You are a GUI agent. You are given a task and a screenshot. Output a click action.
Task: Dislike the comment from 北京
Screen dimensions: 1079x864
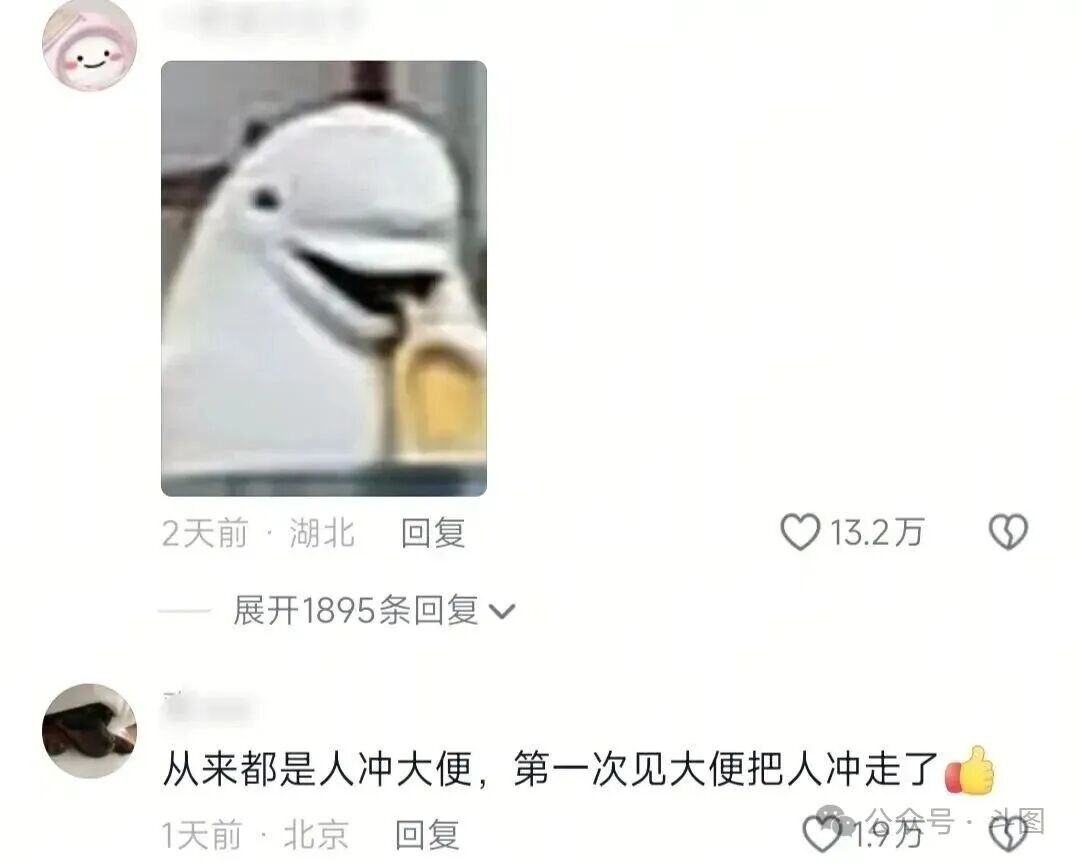tap(1008, 833)
